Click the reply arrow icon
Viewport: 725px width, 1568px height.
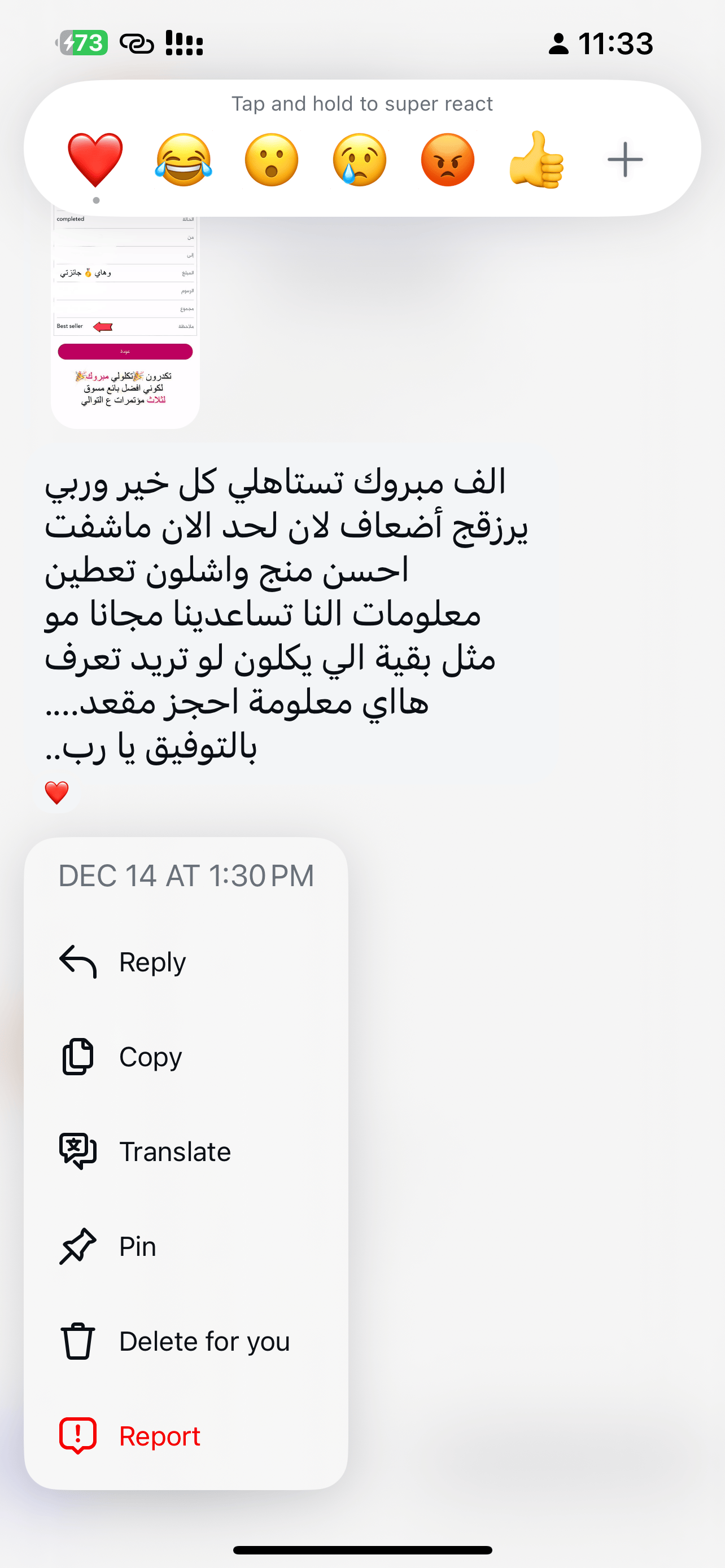point(78,962)
